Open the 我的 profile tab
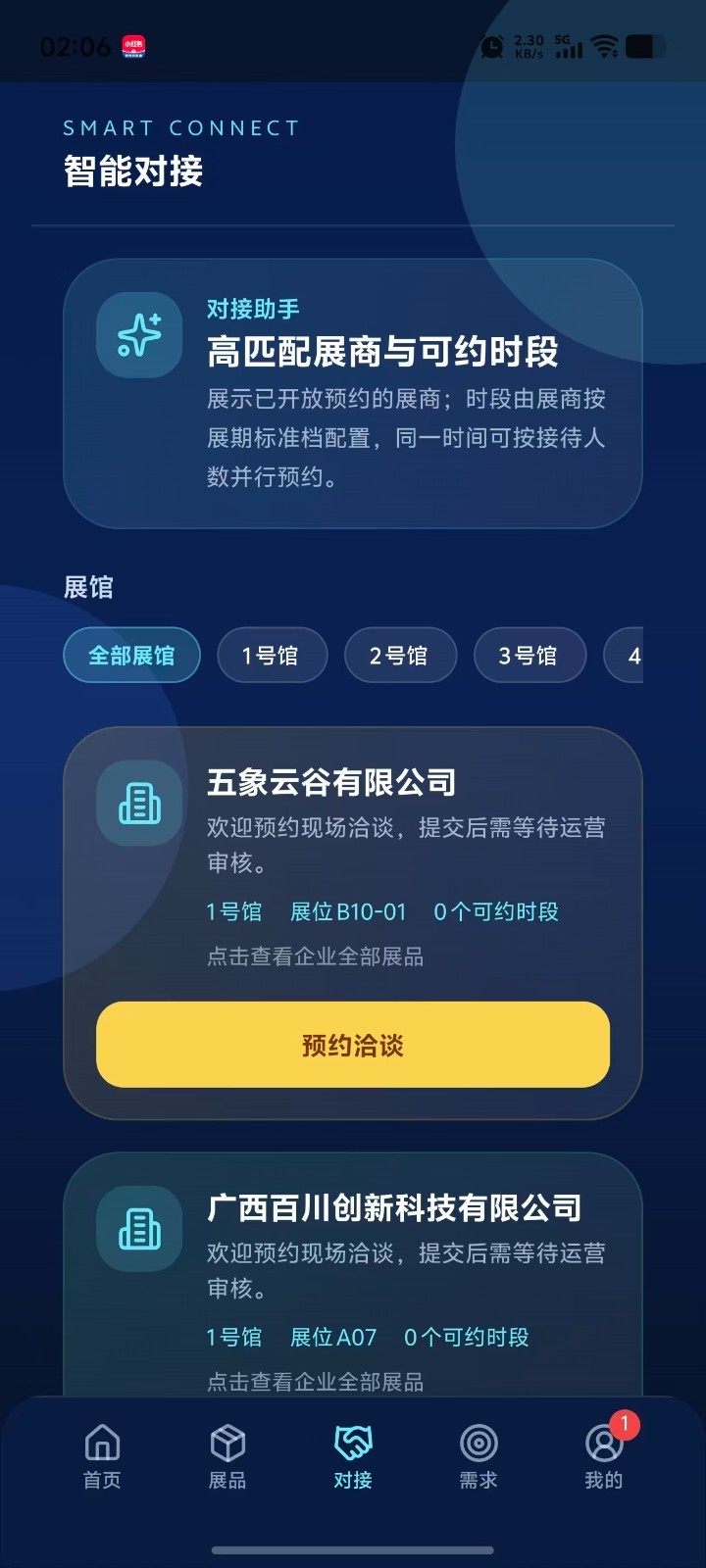 pyautogui.click(x=604, y=1456)
